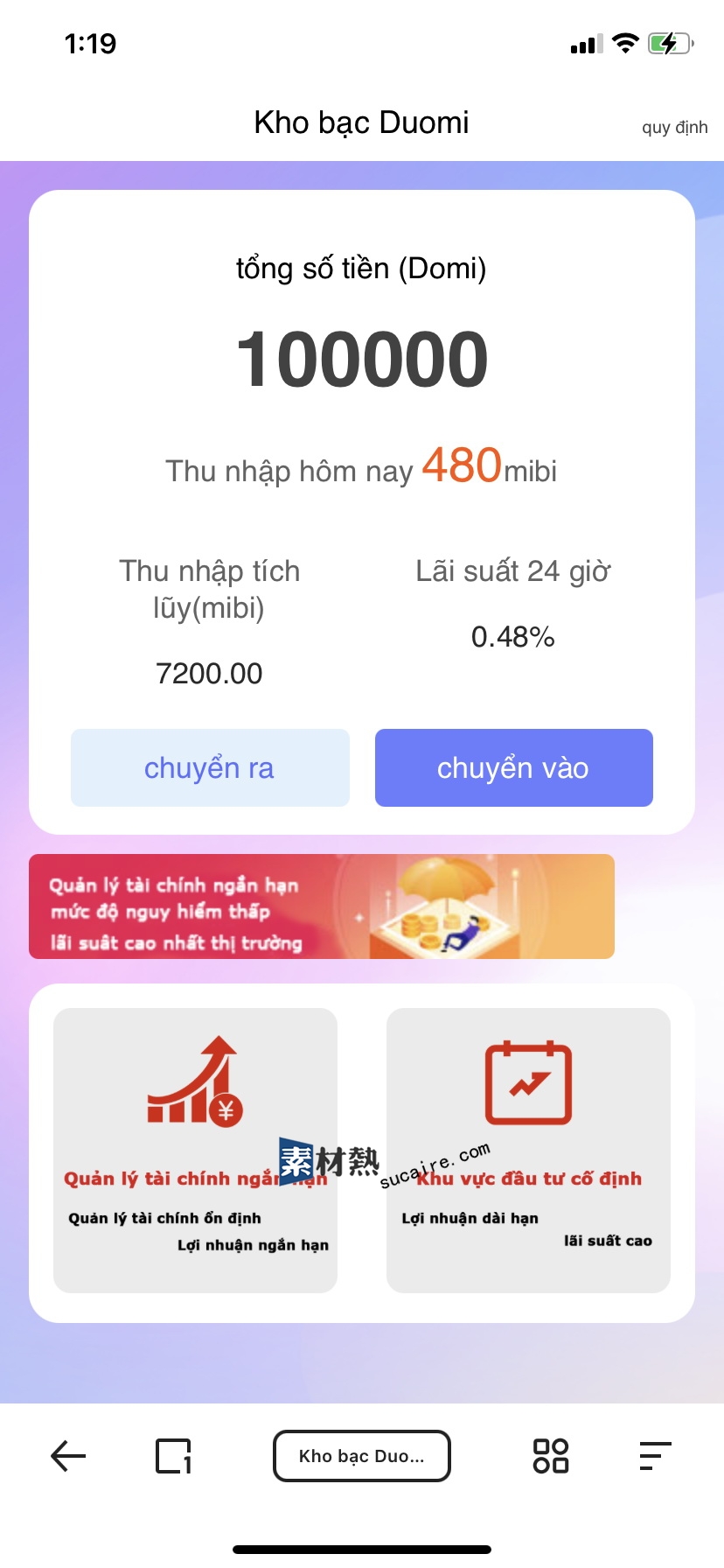
Task: Open the quy định rules link
Action: [674, 128]
